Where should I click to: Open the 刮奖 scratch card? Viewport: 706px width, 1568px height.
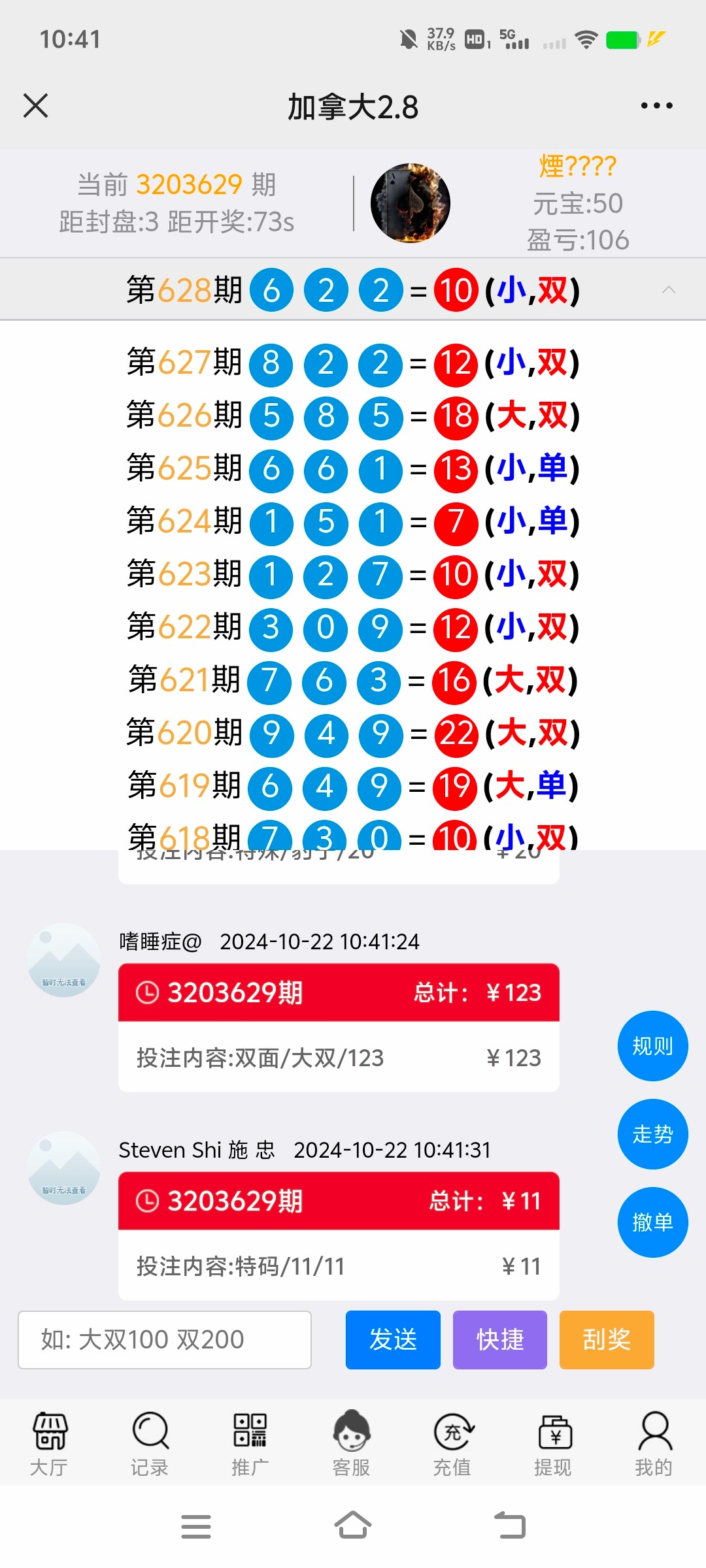tap(607, 1339)
